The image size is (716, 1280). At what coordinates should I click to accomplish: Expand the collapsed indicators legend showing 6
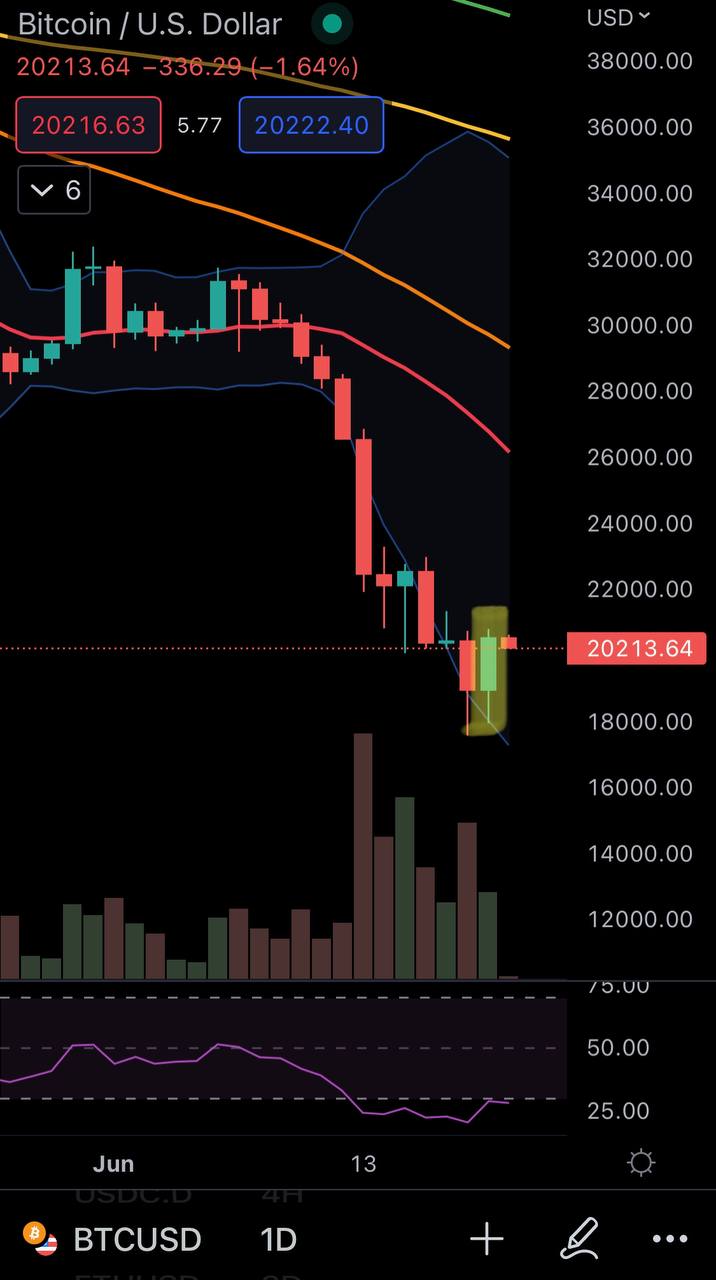[54, 190]
